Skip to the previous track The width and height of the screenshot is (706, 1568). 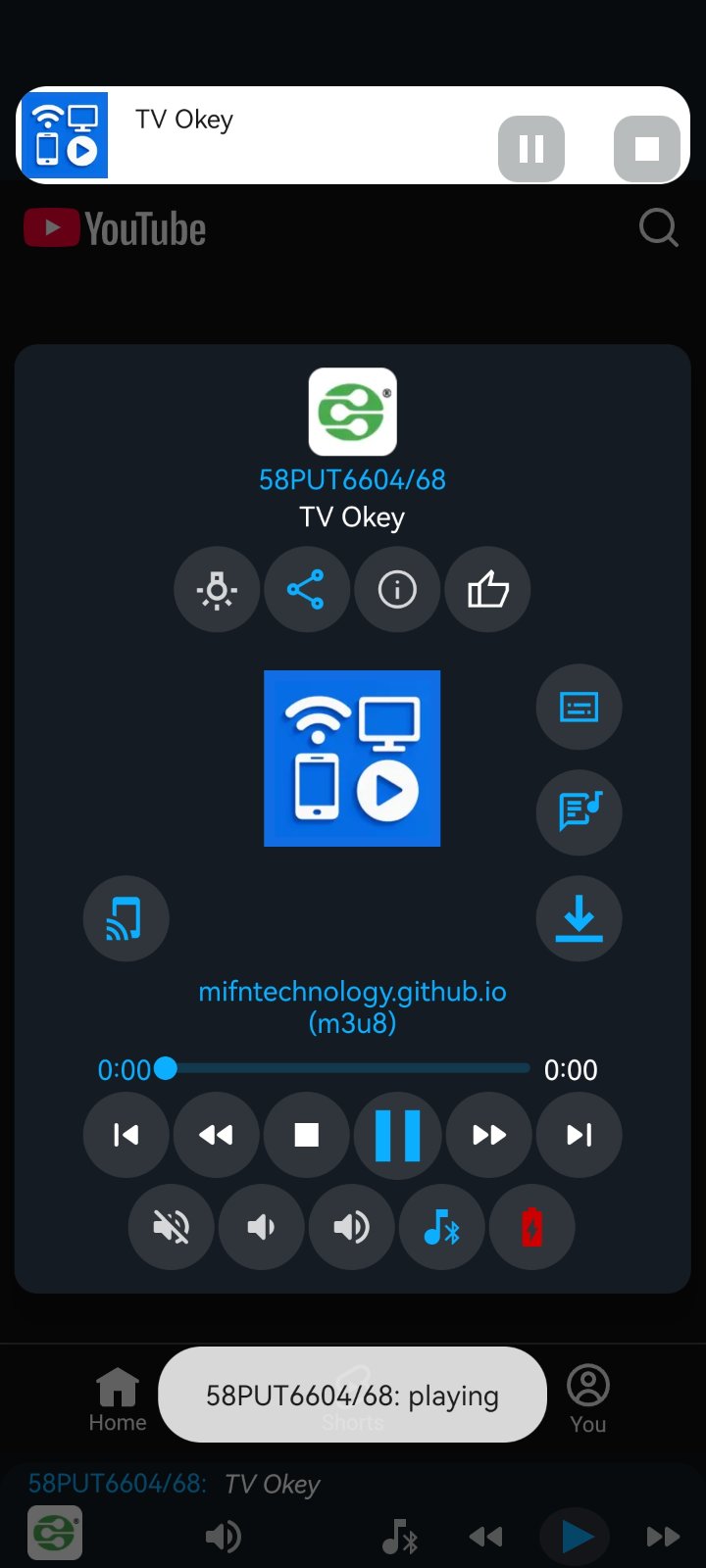pyautogui.click(x=126, y=1135)
